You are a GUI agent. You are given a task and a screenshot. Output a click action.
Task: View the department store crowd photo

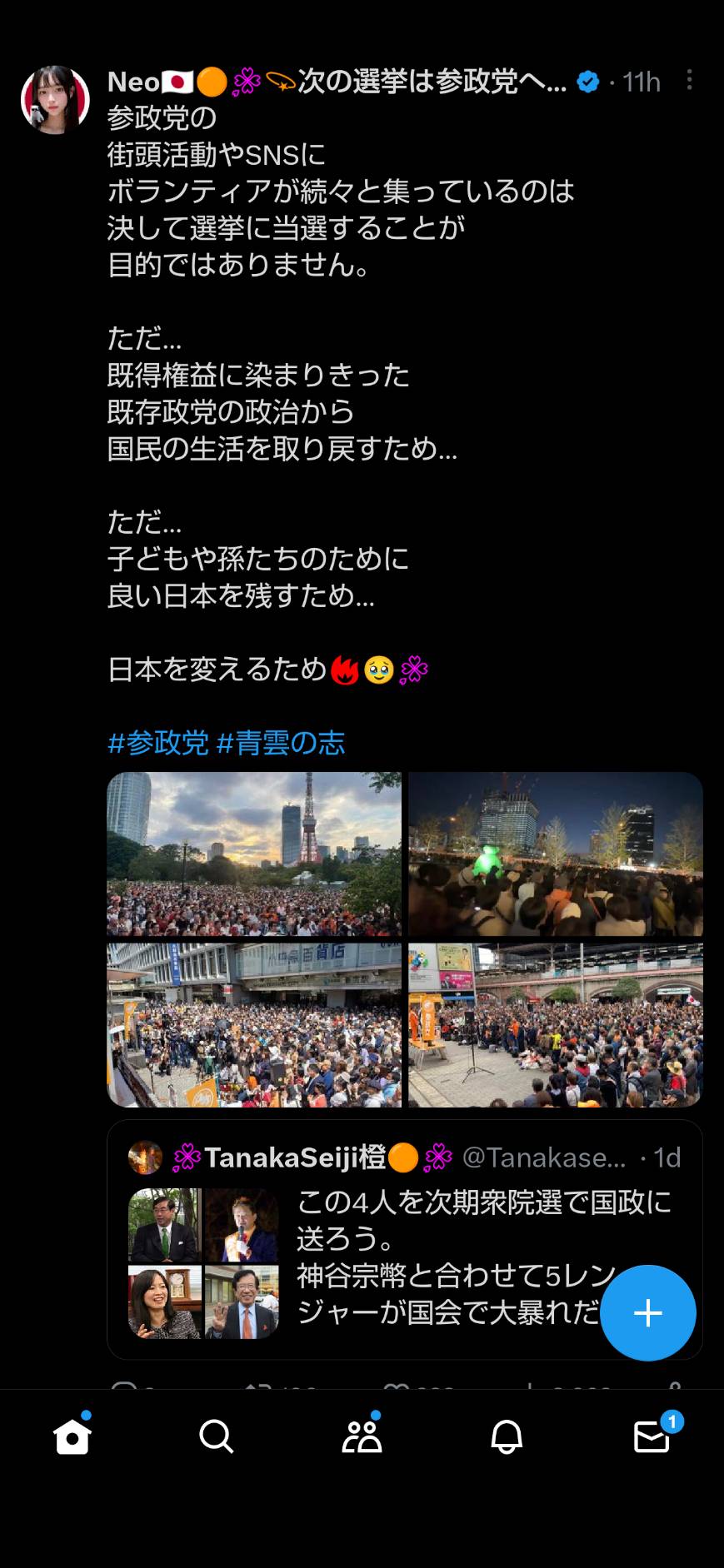coord(254,1025)
